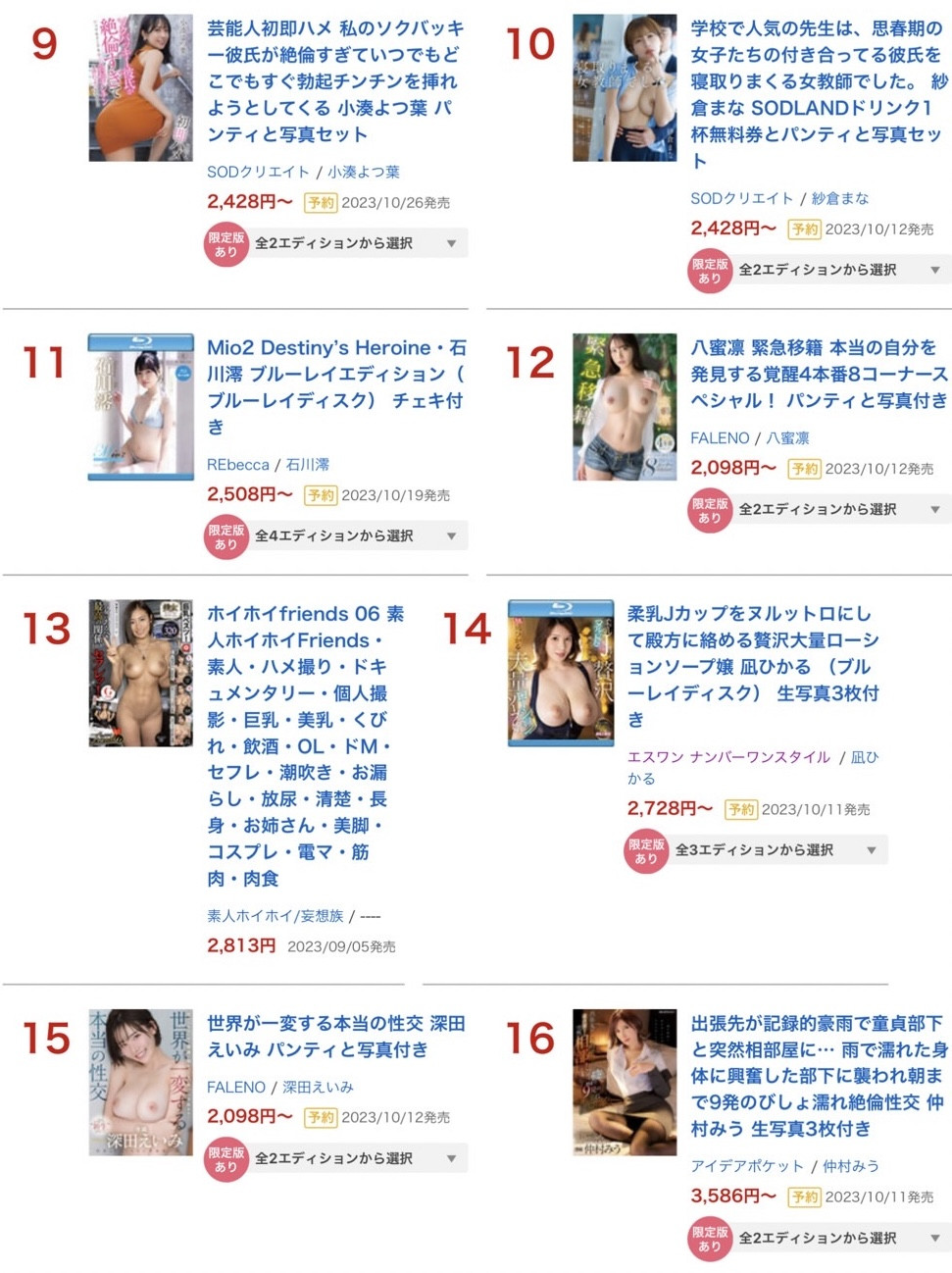The height and width of the screenshot is (1273, 952).
Task: Expand edition selector for rank 10 item
Action: pyautogui.click(x=839, y=270)
